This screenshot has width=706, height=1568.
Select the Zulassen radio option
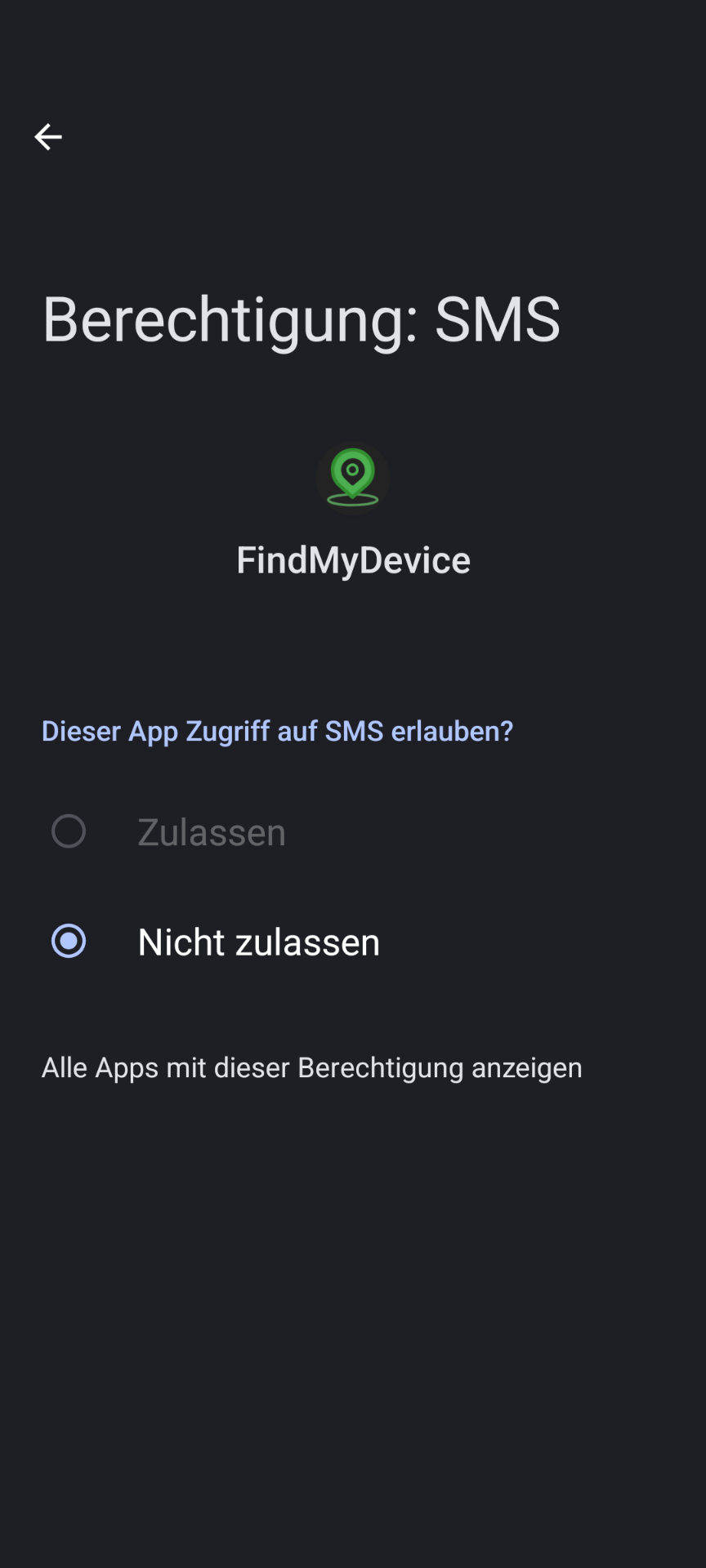tap(353, 832)
